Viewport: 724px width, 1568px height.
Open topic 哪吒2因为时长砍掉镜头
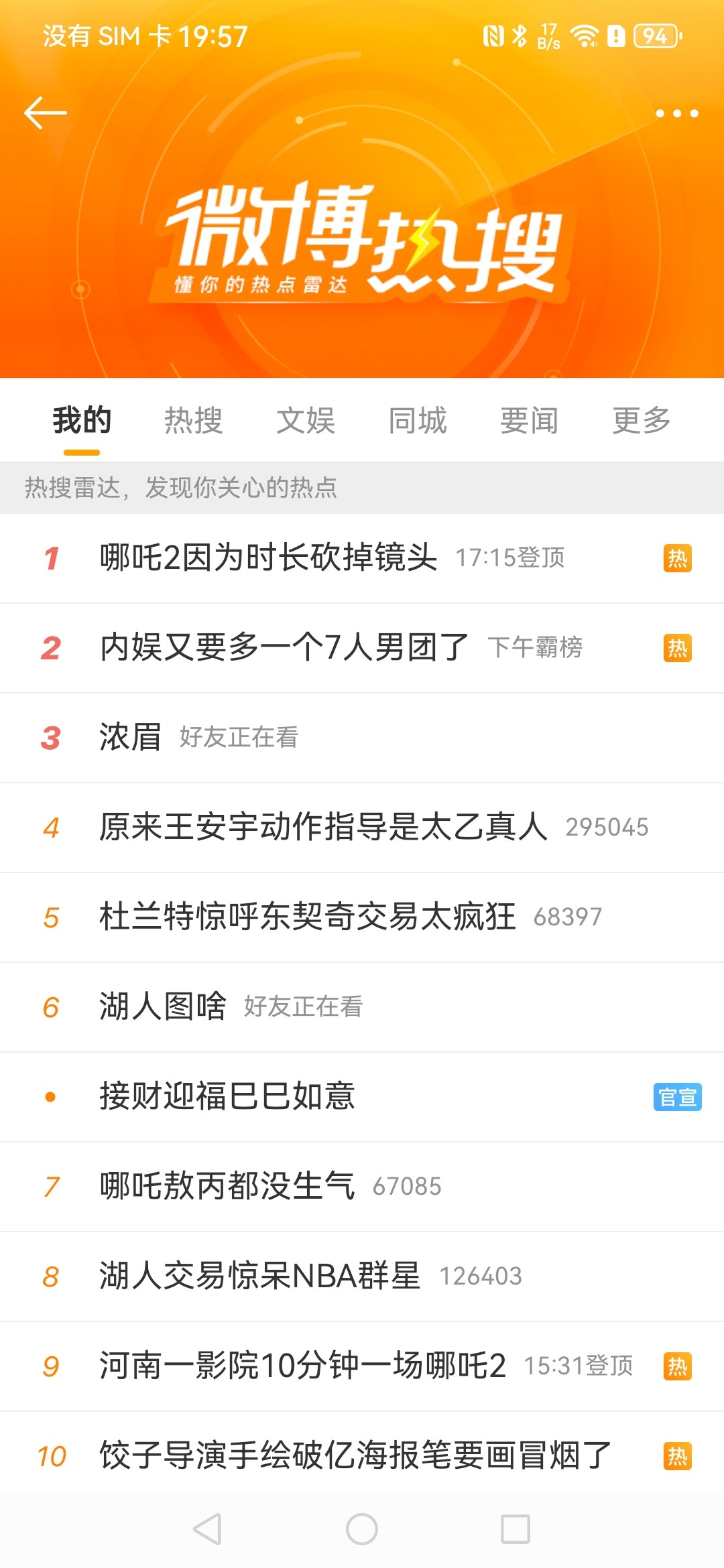pyautogui.click(x=362, y=558)
